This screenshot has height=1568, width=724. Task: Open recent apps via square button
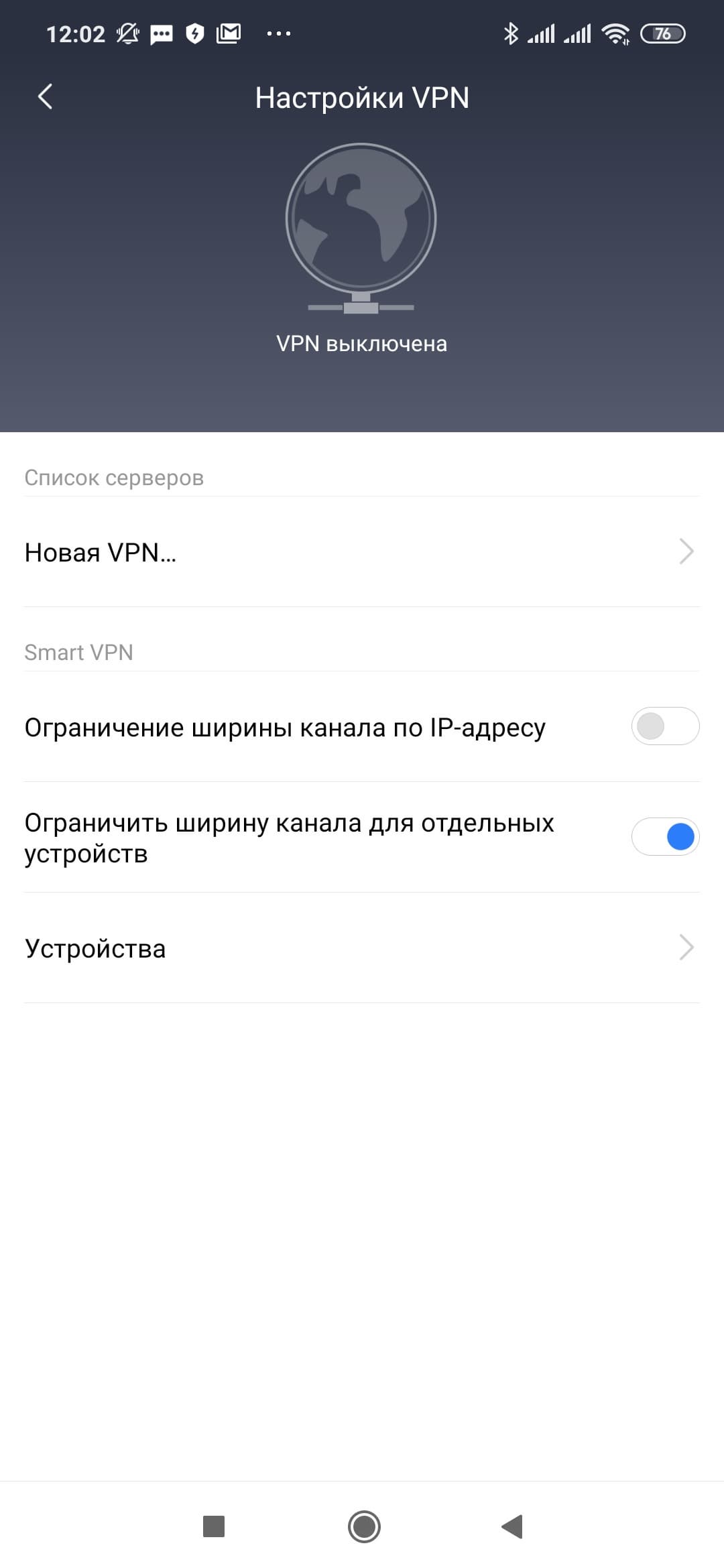(x=214, y=1526)
